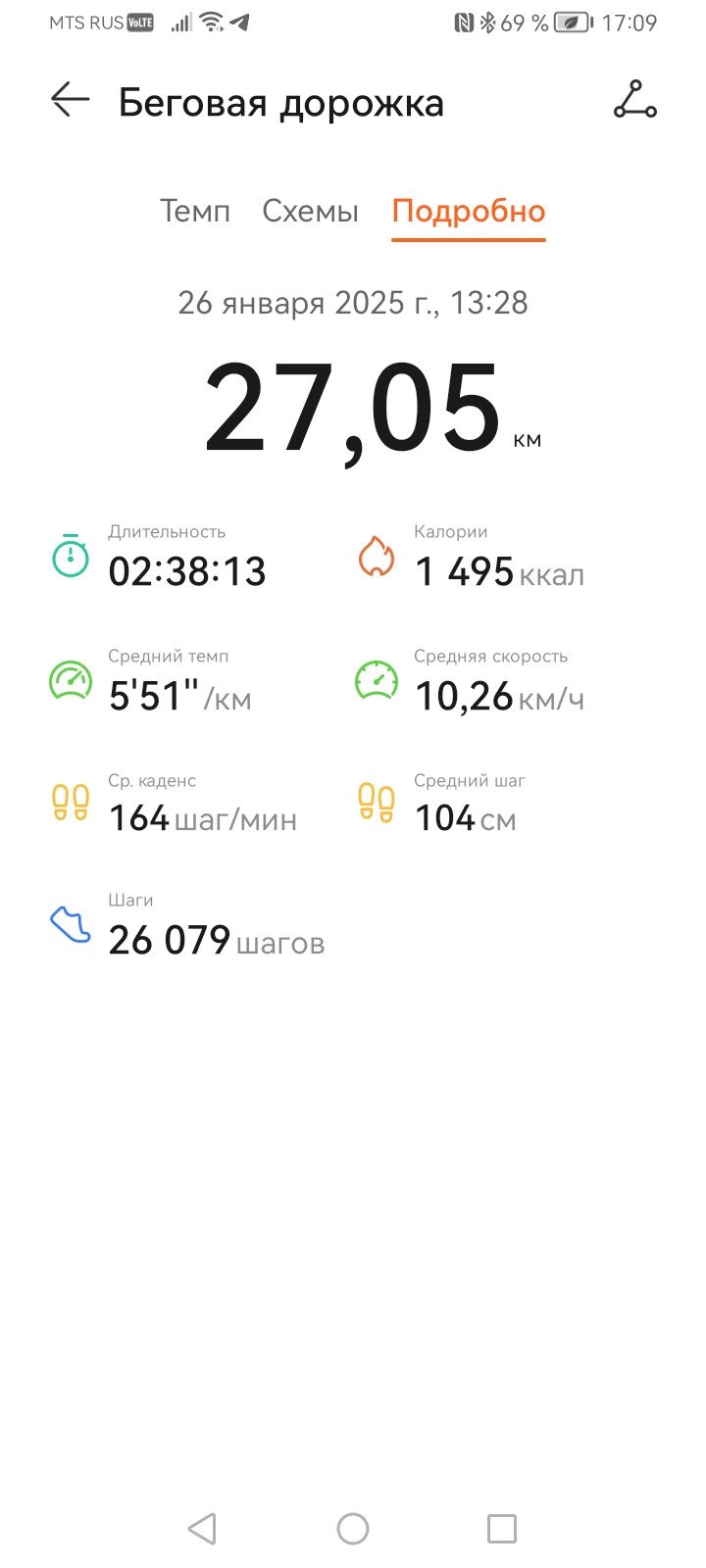Tap the system back button
This screenshot has height=1568, width=706.
coord(202,1528)
